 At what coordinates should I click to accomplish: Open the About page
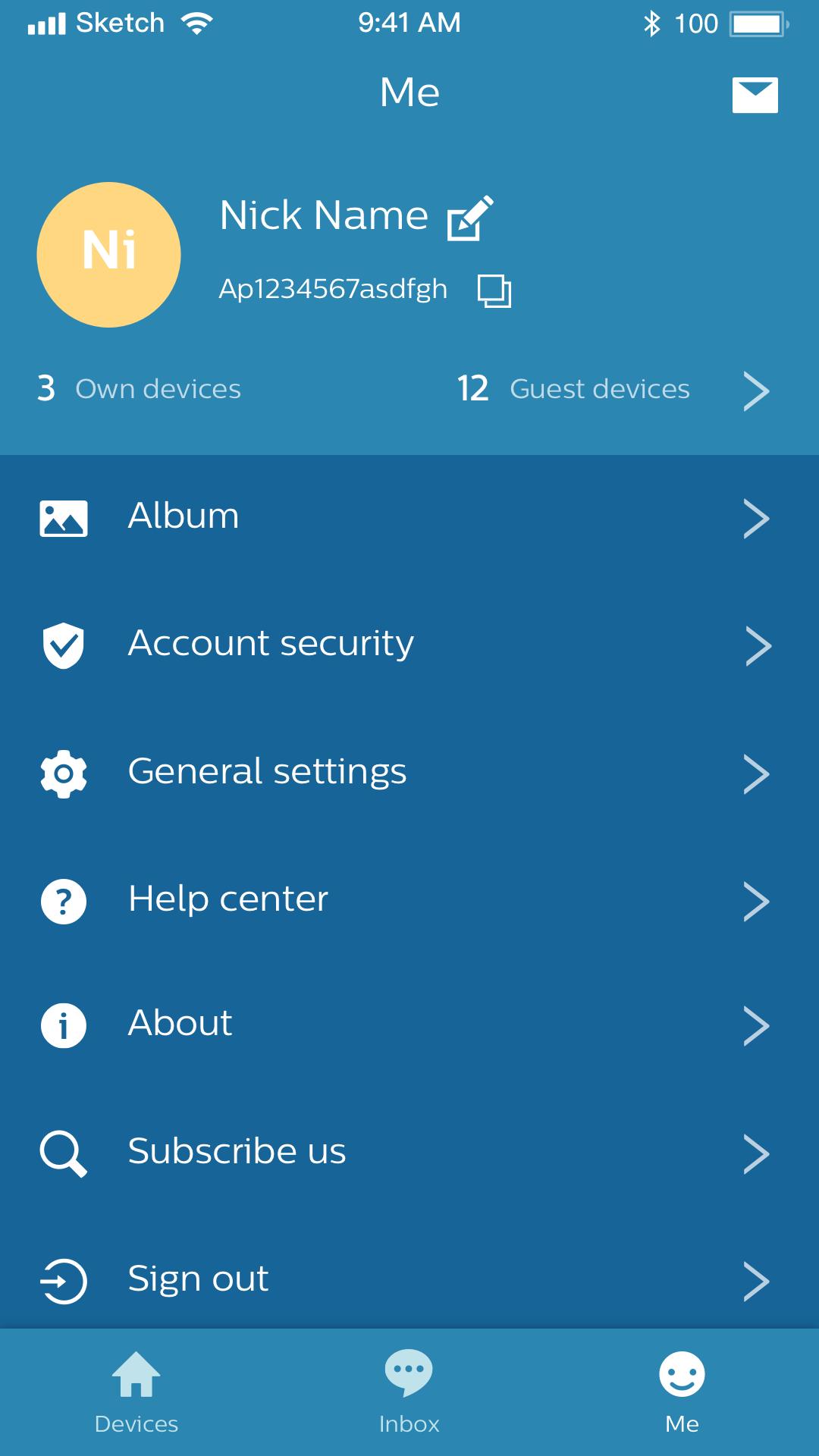[409, 1025]
